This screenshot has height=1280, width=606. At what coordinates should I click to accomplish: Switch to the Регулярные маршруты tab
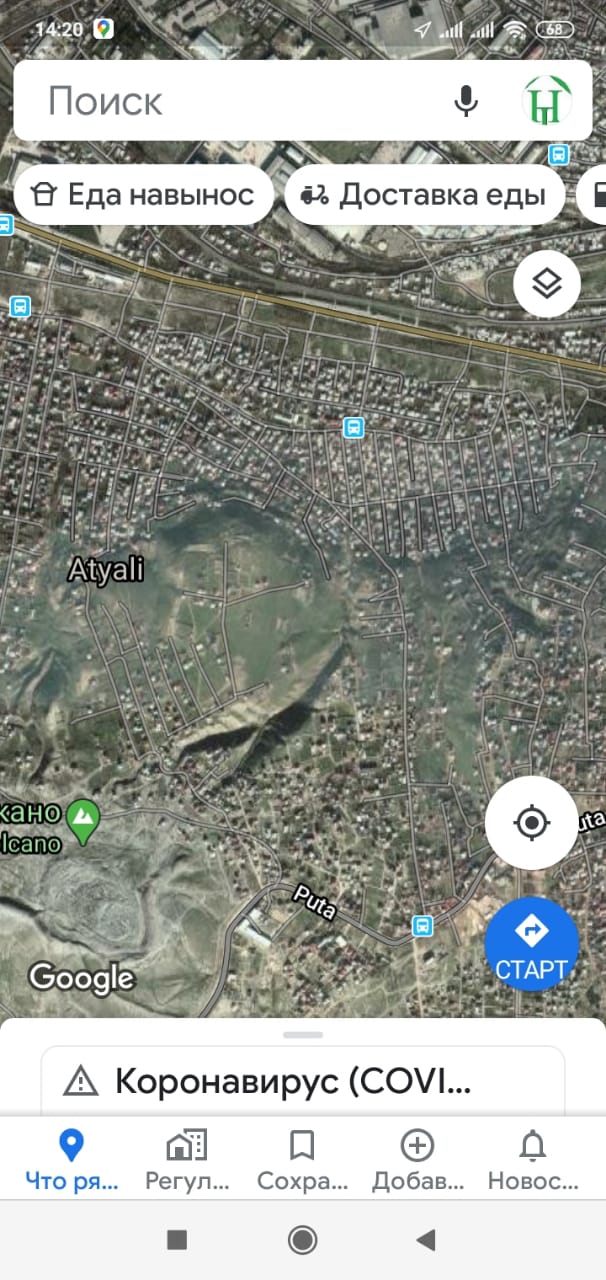[x=187, y=1160]
